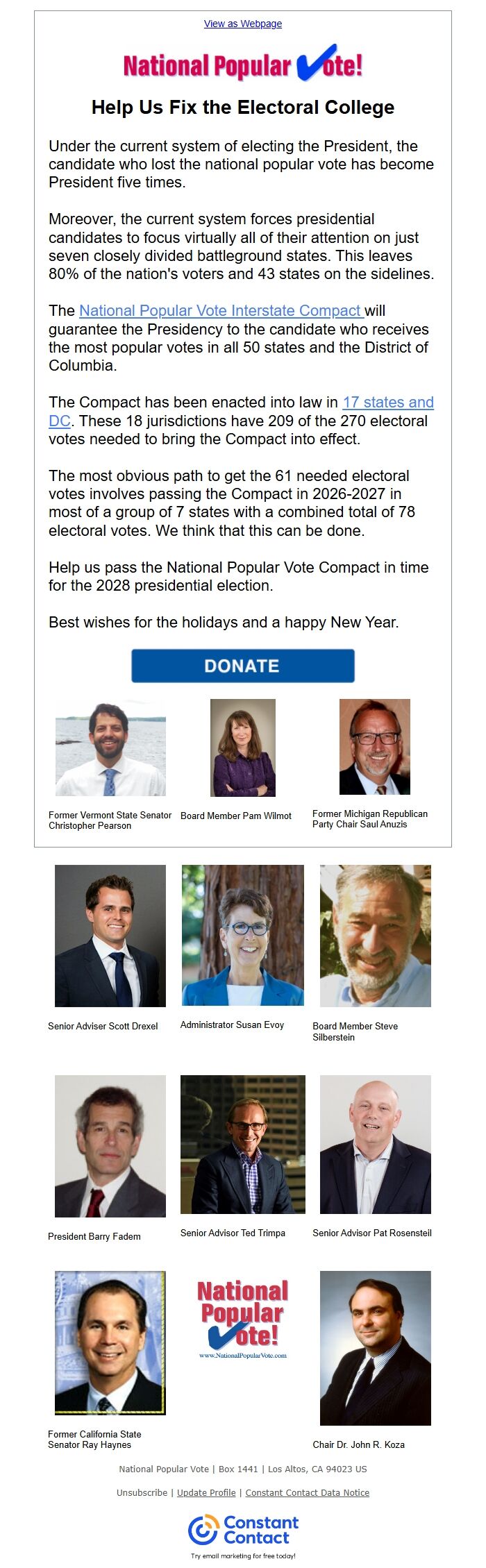Image resolution: width=486 pixels, height=1568 pixels.
Task: Tap the blue DONATE button
Action: click(243, 666)
